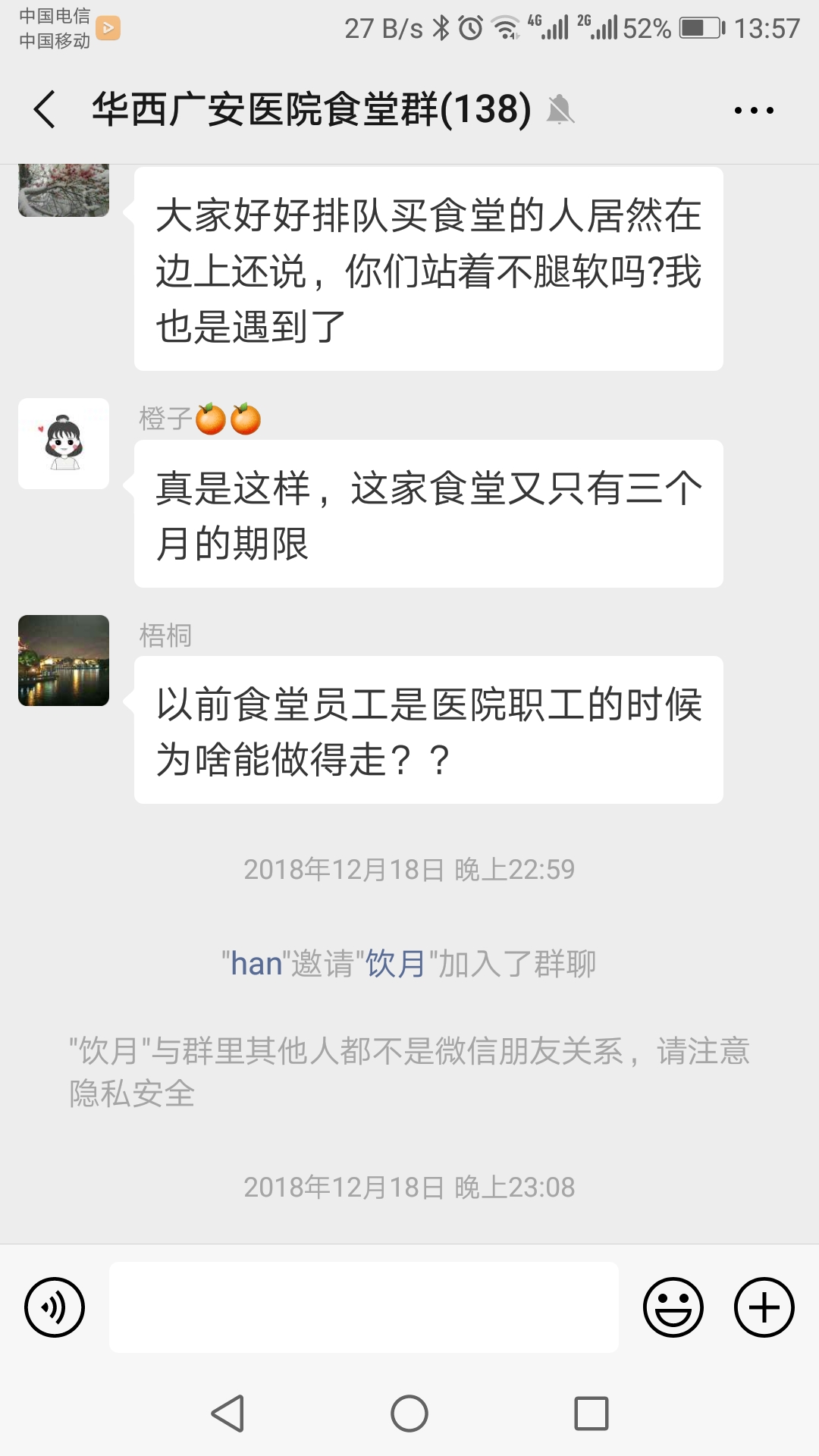The image size is (819, 1456).
Task: Open 饮月's profile from invite notice
Action: [x=395, y=964]
